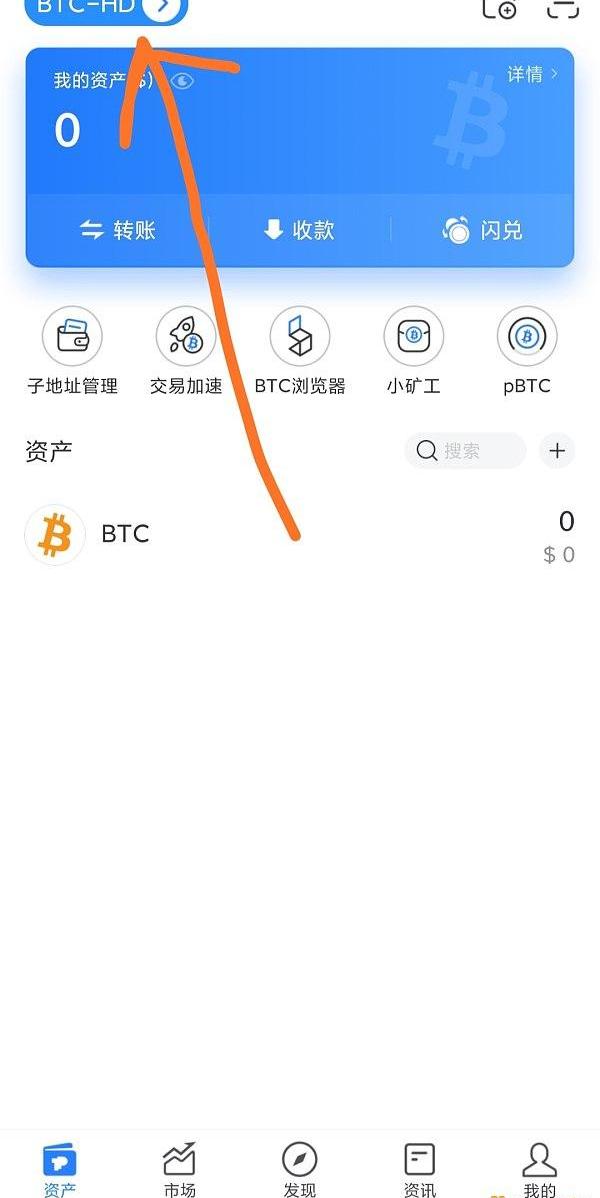Open 收款 to receive payment

point(298,230)
